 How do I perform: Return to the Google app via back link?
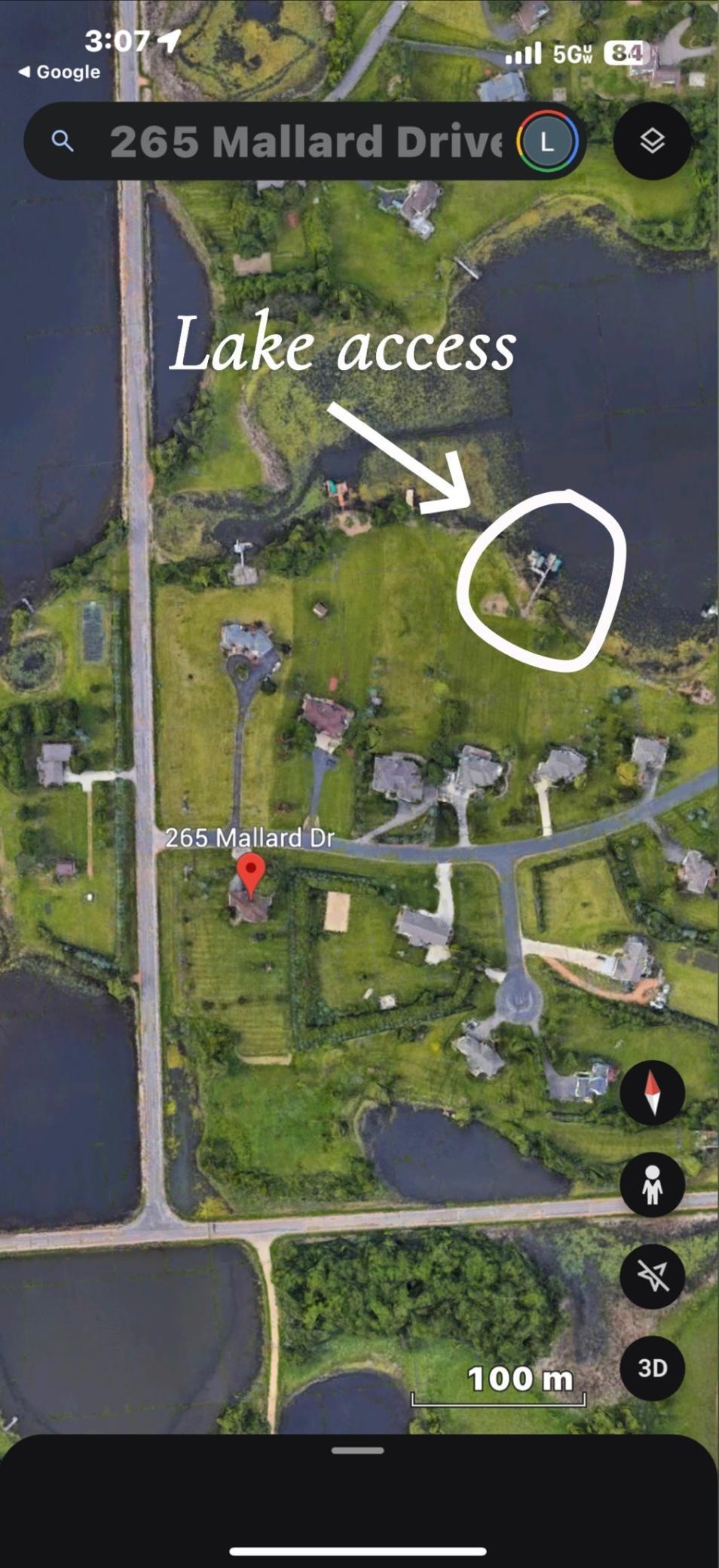pos(59,72)
